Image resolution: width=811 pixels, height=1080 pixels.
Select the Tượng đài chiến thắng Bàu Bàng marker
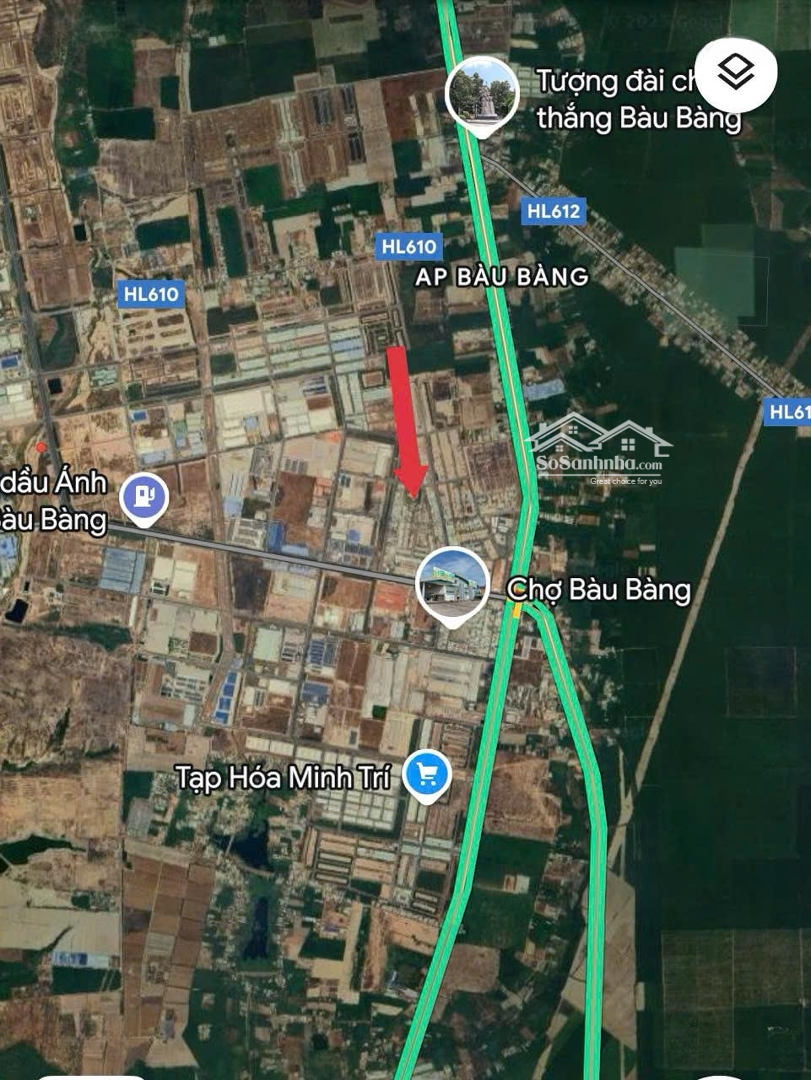tap(482, 94)
